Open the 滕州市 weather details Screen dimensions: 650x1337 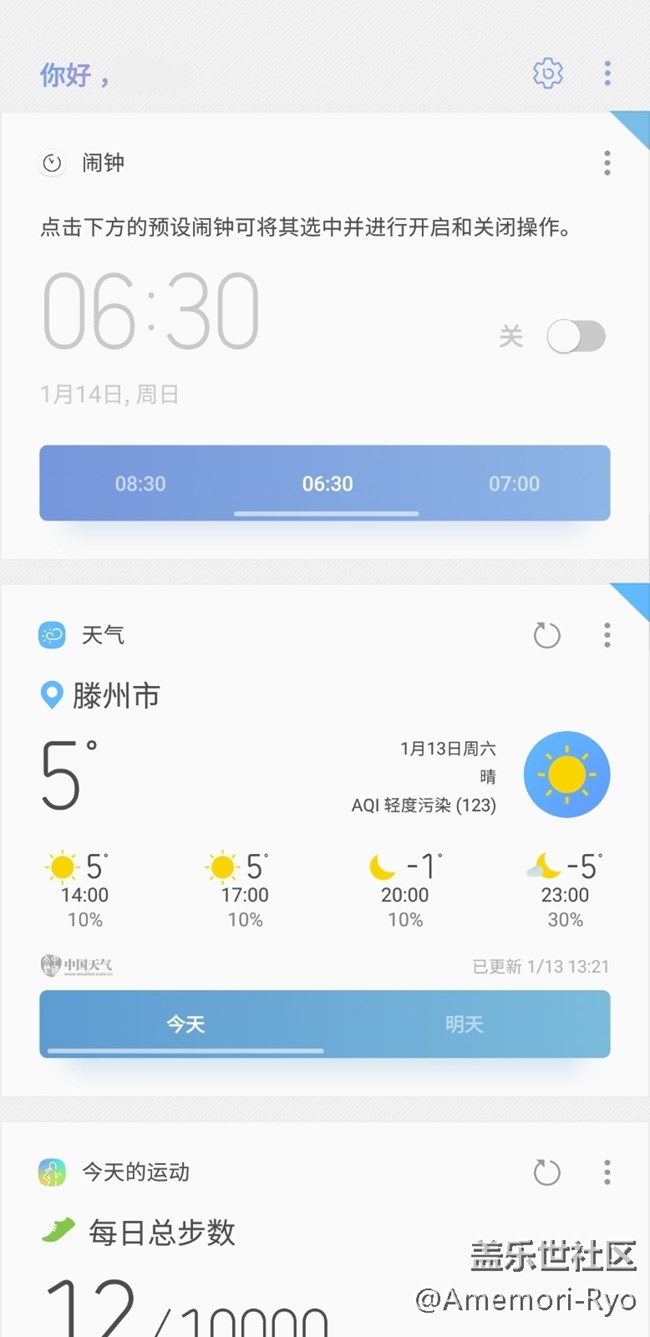(x=115, y=696)
